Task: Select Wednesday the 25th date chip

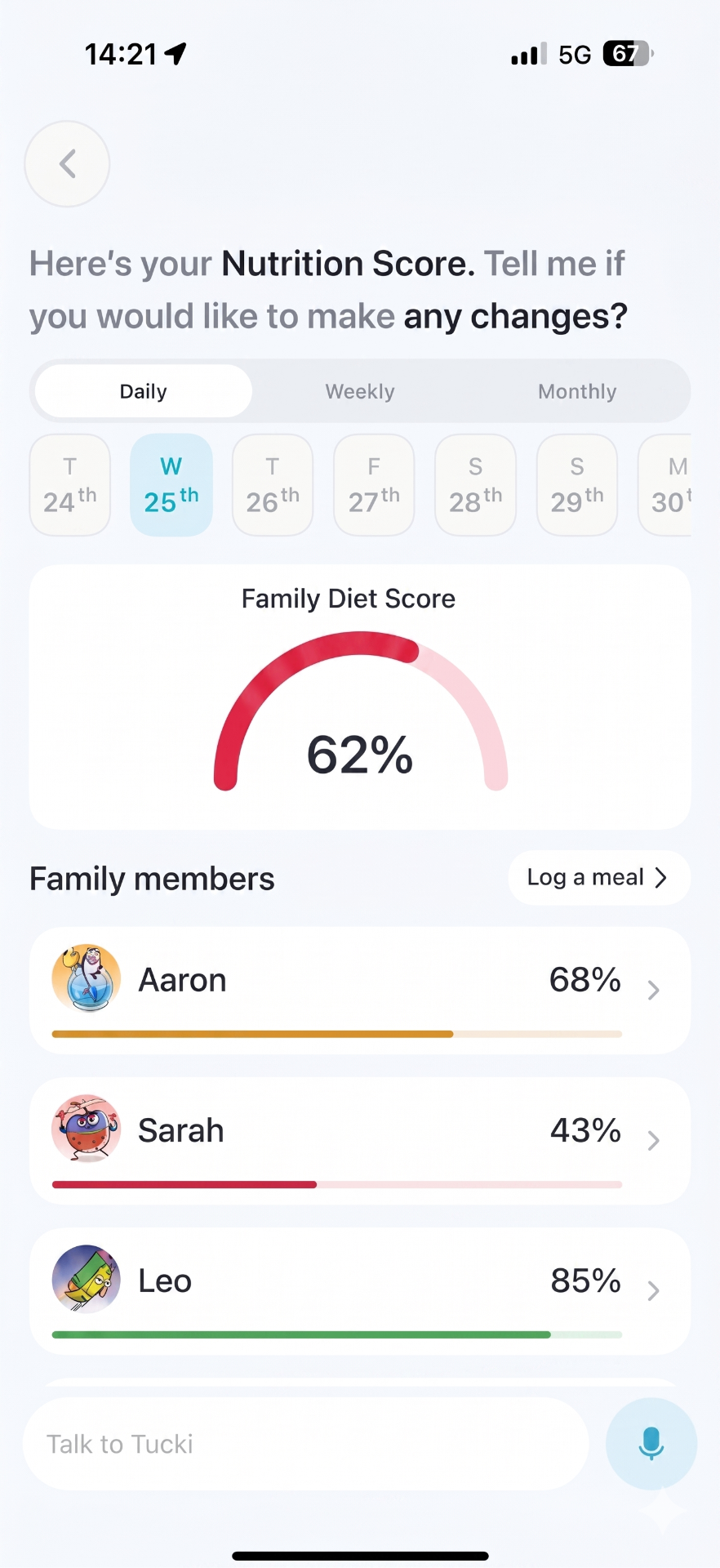Action: pos(171,484)
